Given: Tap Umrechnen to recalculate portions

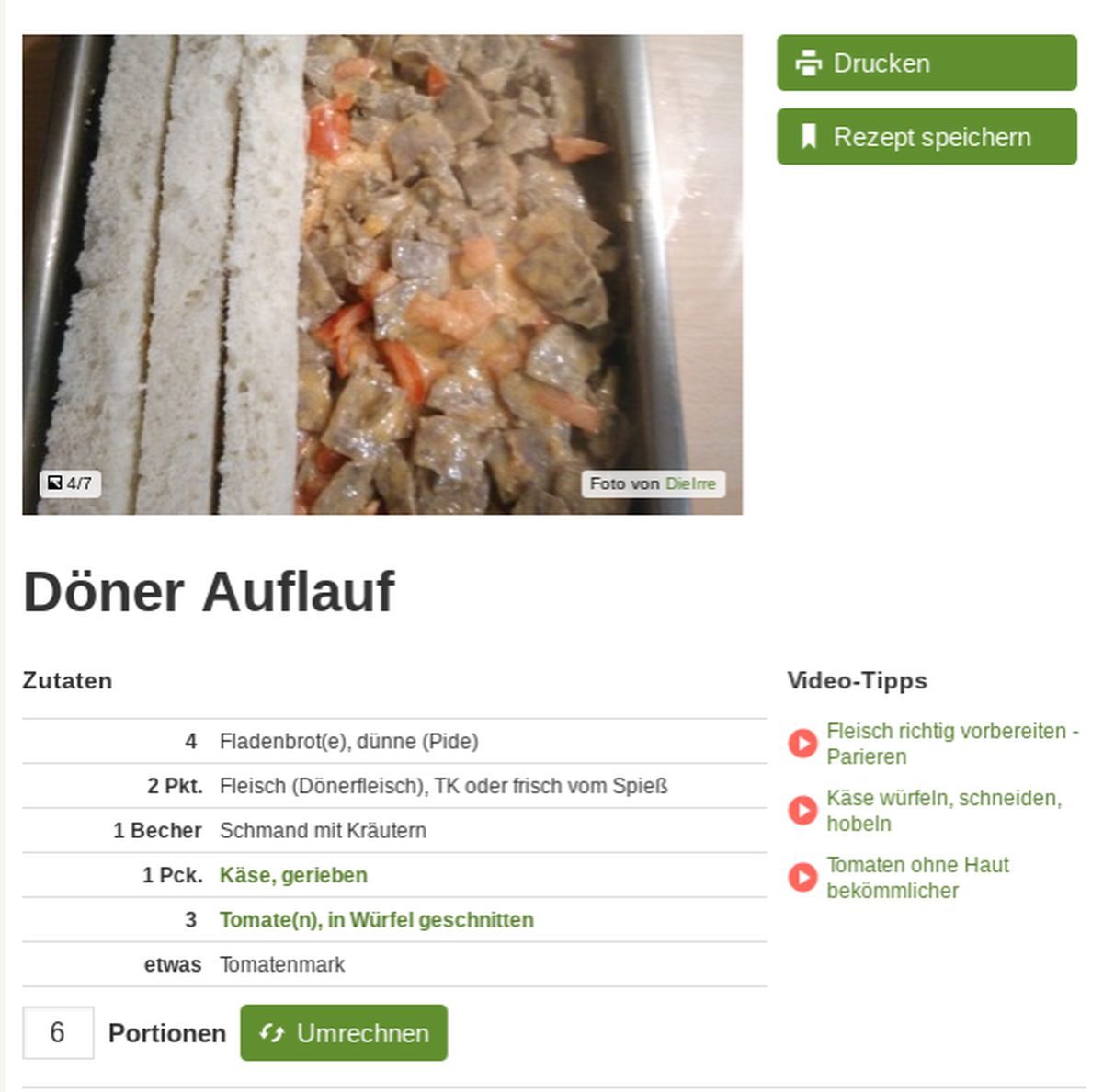Looking at the screenshot, I should point(344,1032).
